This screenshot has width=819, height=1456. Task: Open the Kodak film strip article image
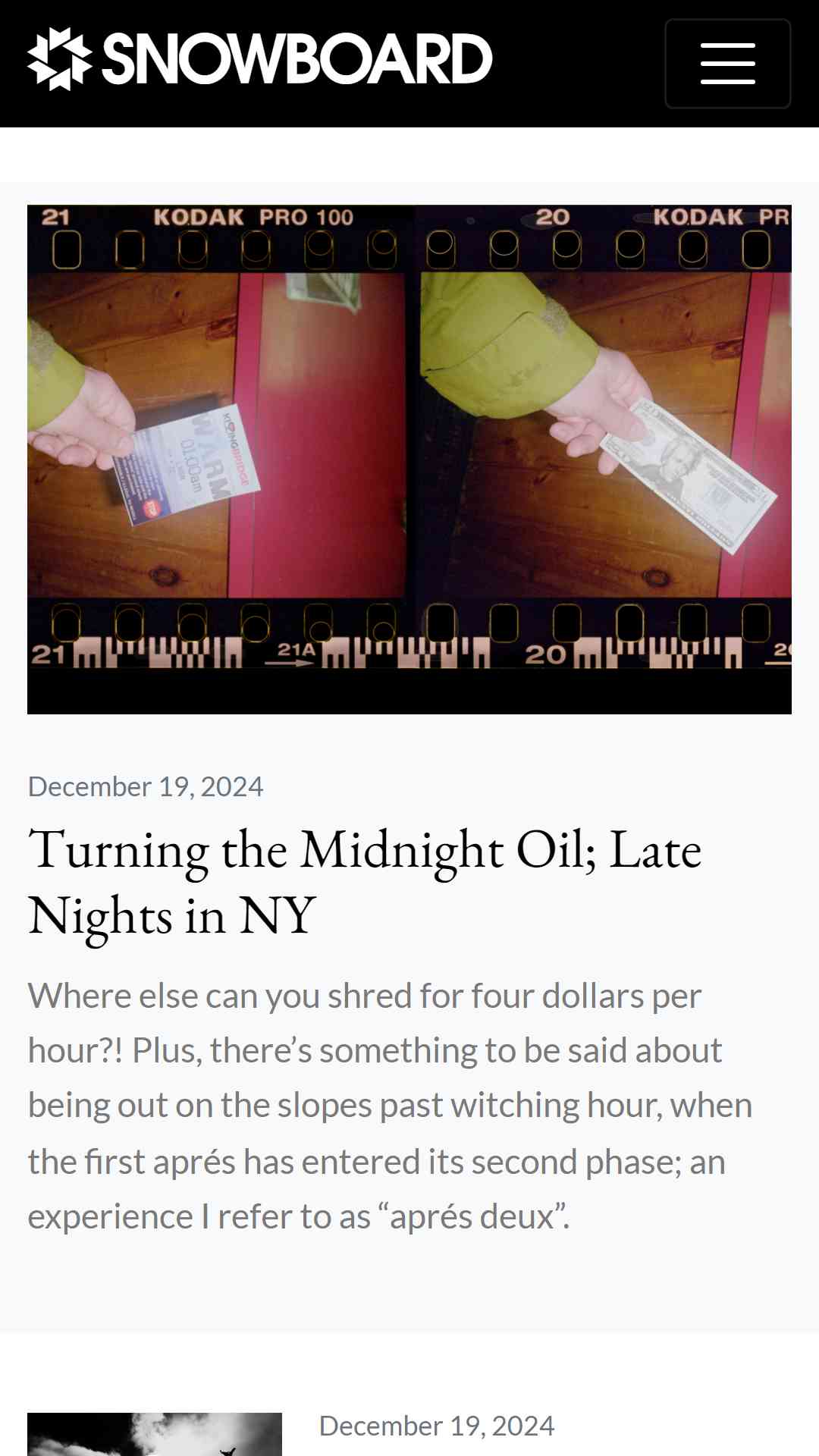[409, 460]
